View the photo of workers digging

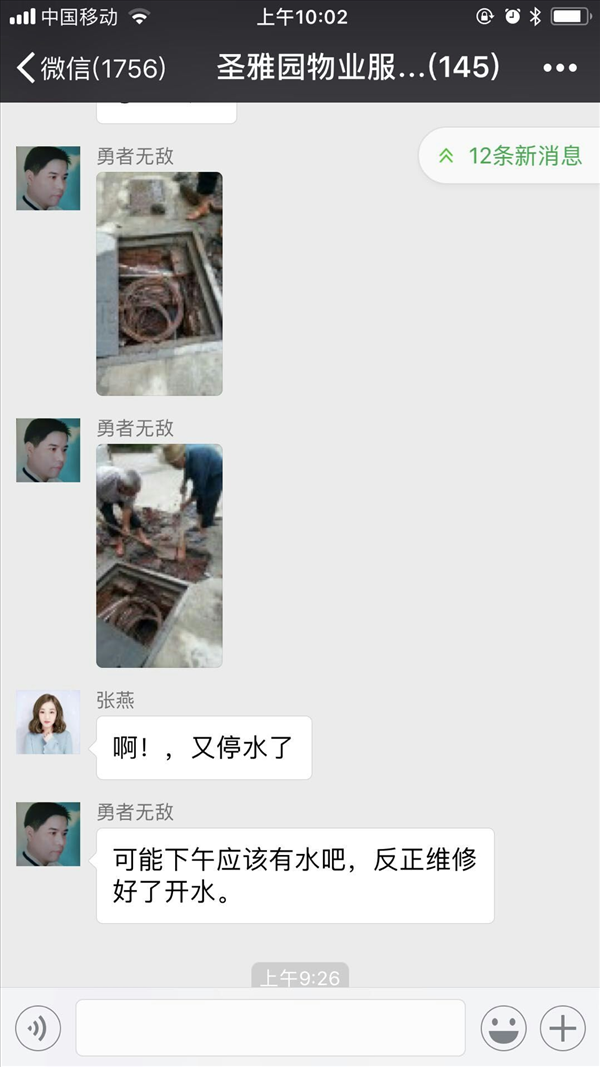(159, 556)
